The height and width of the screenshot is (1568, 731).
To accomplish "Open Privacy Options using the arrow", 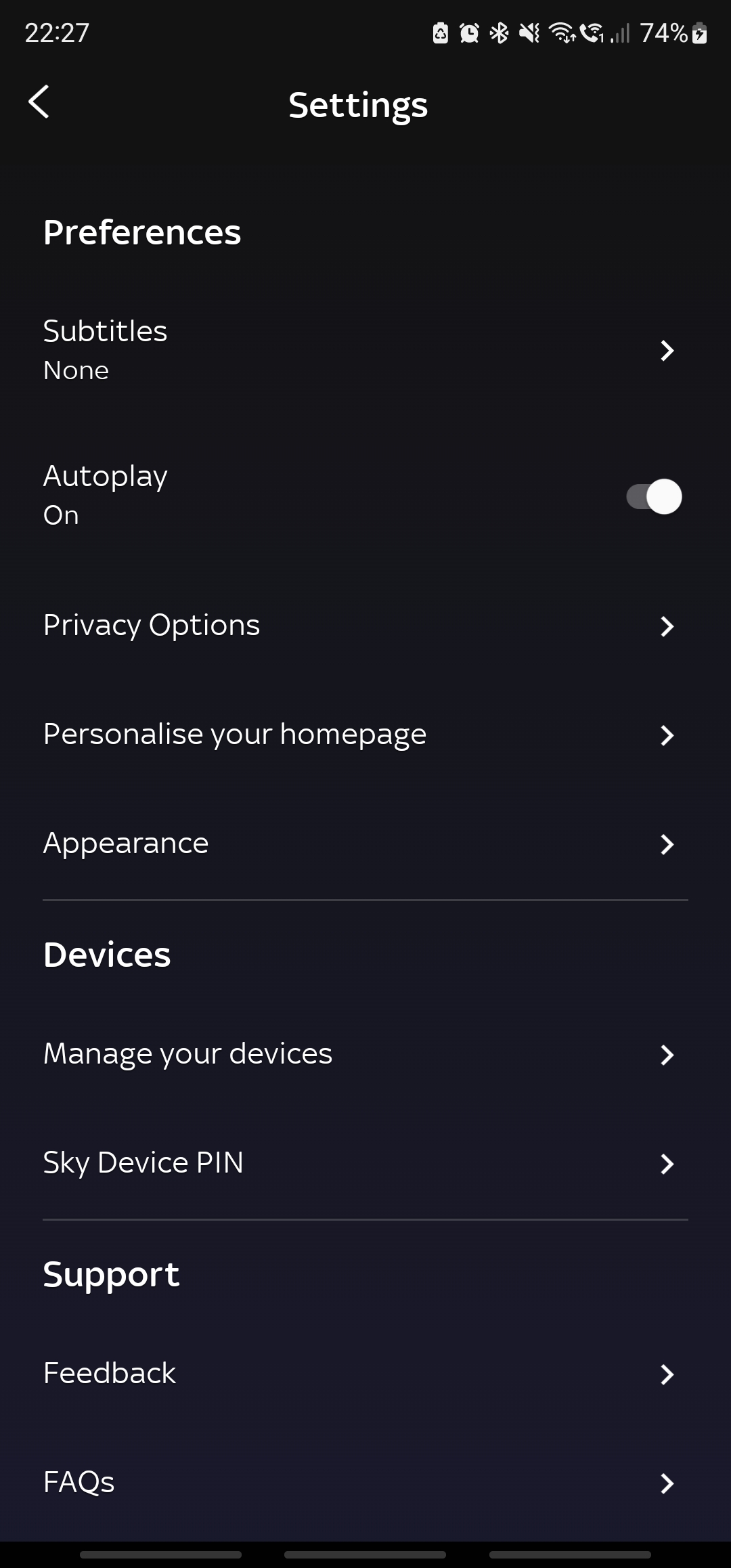I will (x=667, y=627).
